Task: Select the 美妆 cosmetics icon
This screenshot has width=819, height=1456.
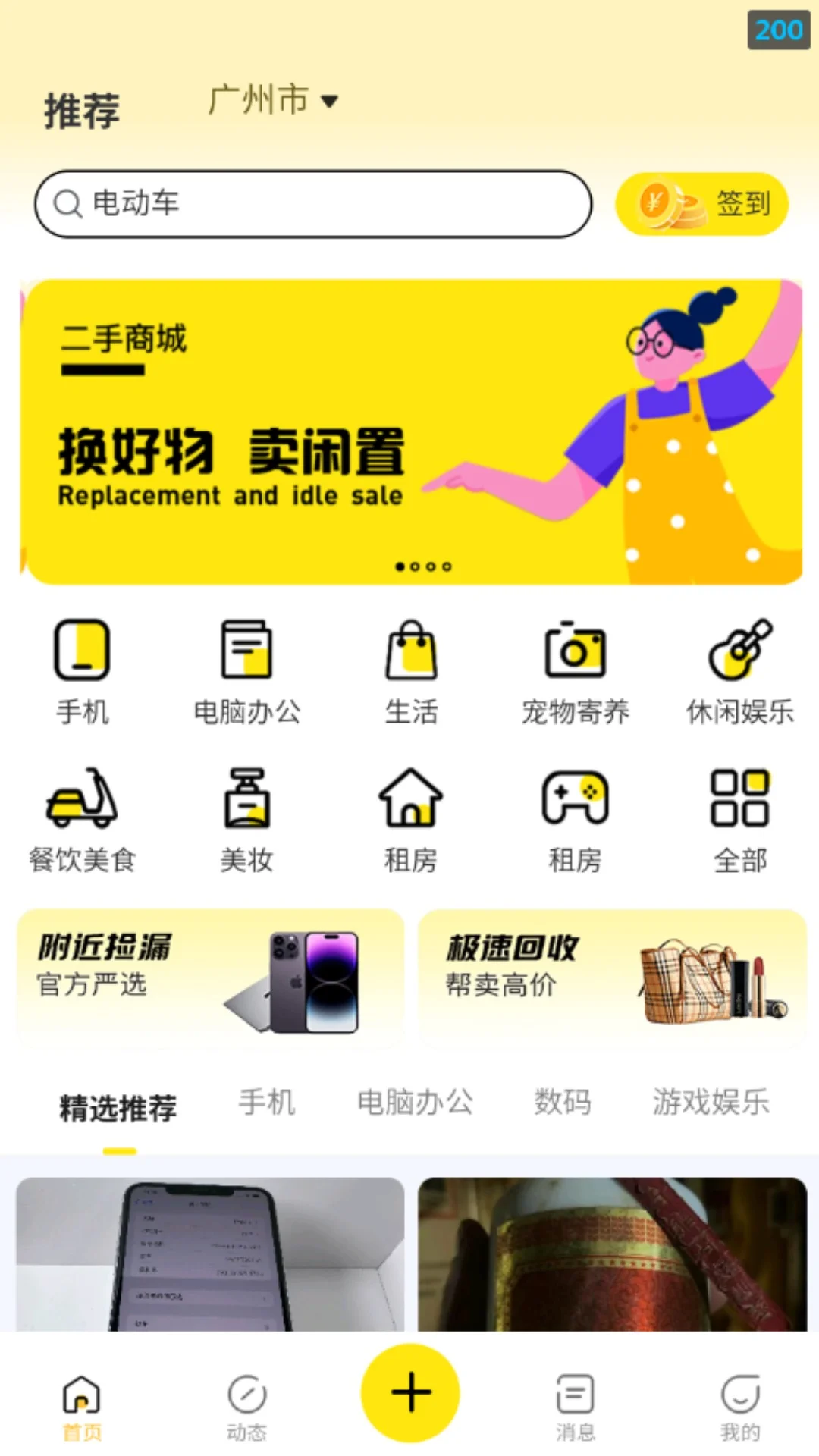Action: 246,806
